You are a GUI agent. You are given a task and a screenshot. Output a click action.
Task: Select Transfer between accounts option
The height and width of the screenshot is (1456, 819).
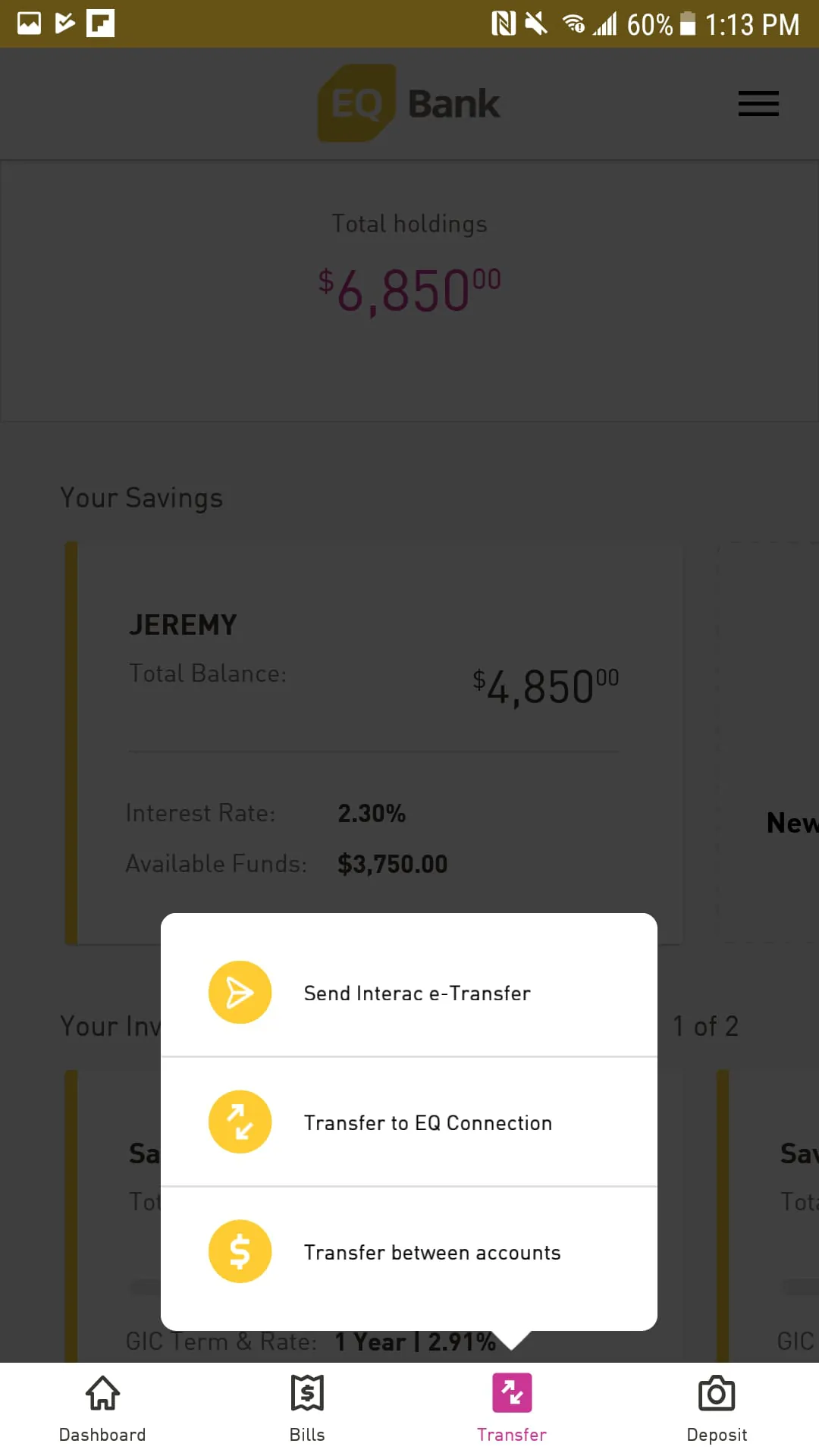(x=432, y=1251)
